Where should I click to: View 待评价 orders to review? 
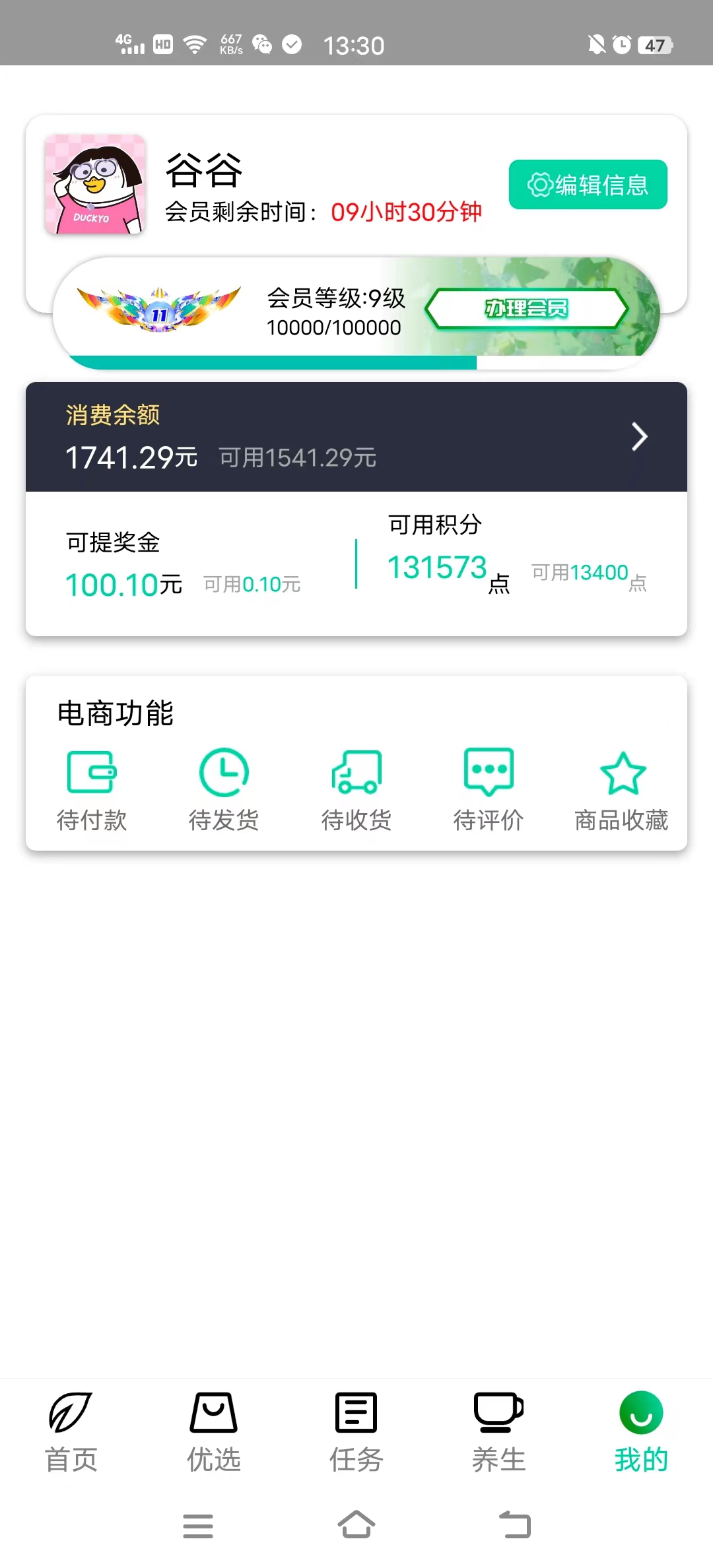pos(489,789)
